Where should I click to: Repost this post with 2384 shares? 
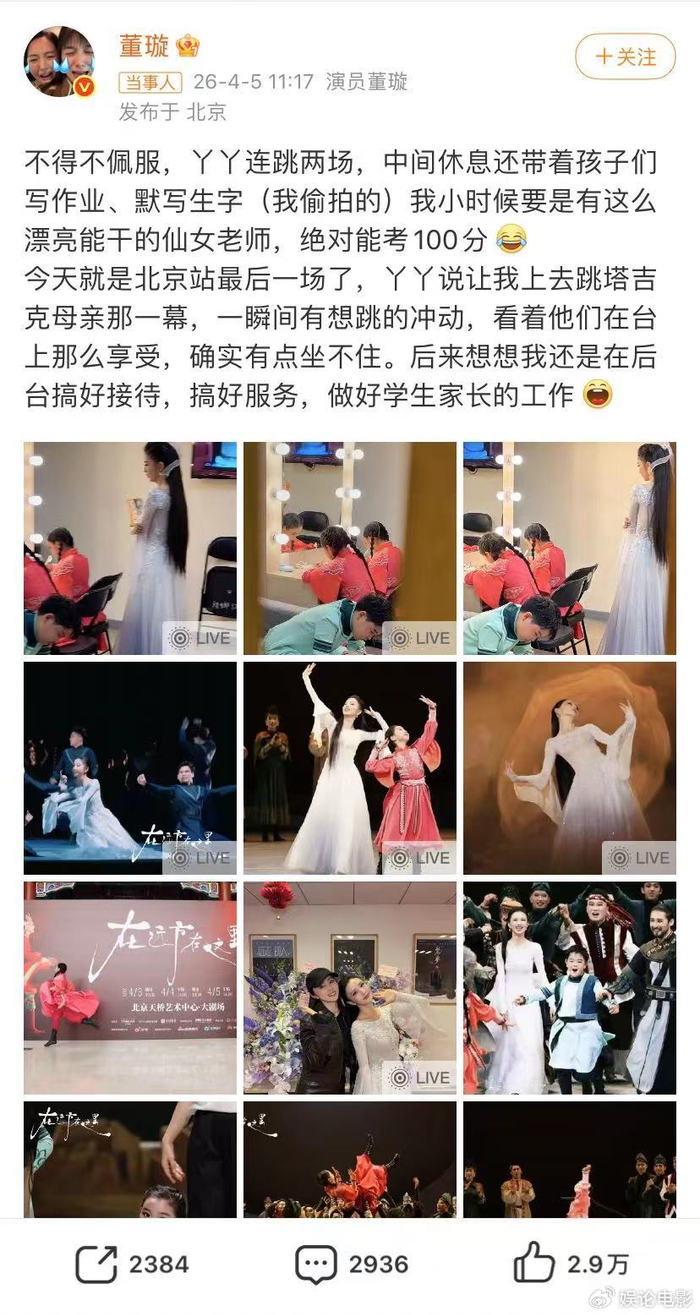pos(132,1264)
